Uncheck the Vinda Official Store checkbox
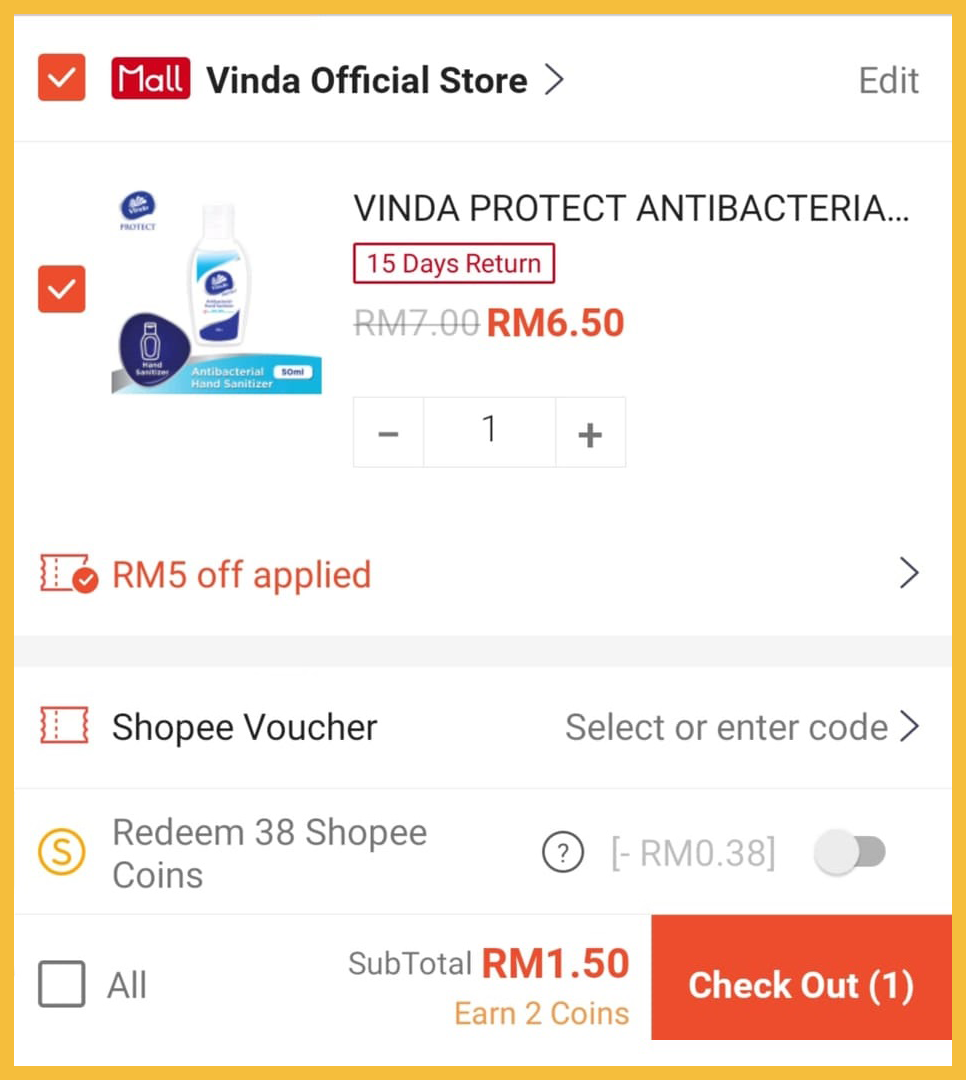 pos(61,78)
